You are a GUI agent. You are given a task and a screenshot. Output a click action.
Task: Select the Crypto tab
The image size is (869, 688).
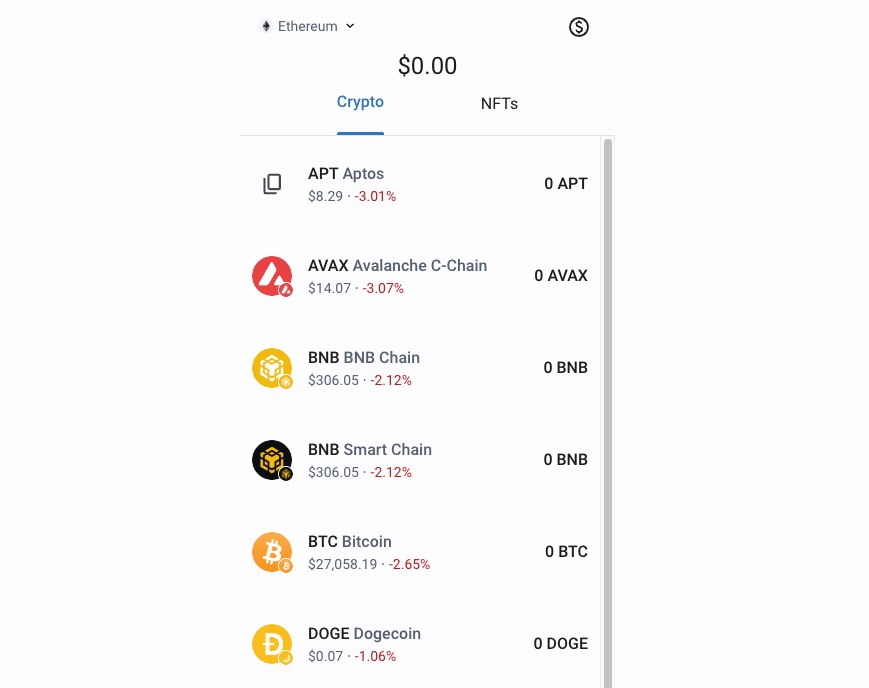[360, 102]
